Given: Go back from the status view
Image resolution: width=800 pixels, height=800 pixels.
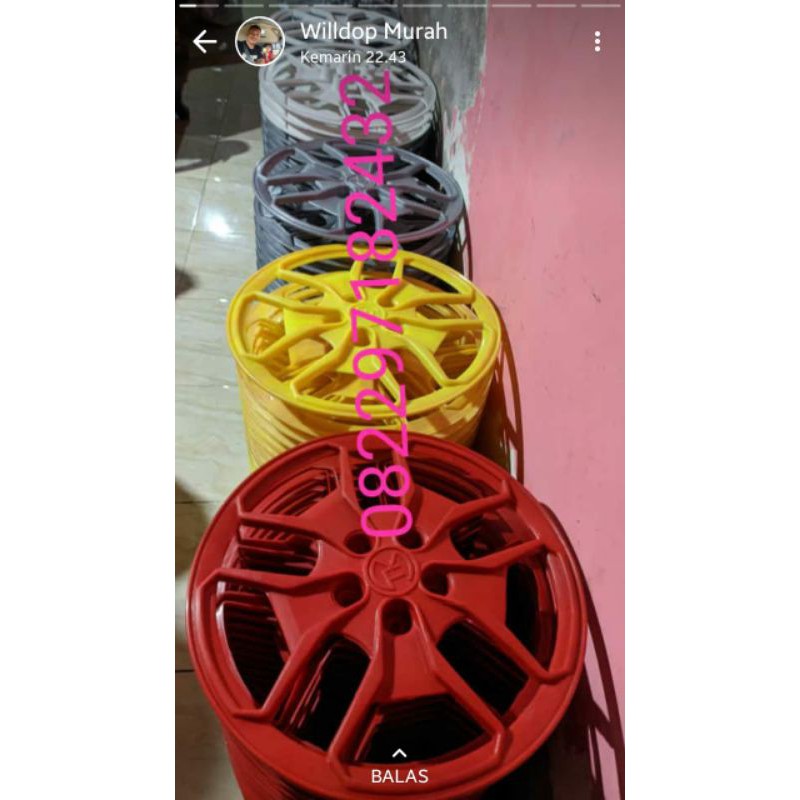Looking at the screenshot, I should (x=205, y=41).
